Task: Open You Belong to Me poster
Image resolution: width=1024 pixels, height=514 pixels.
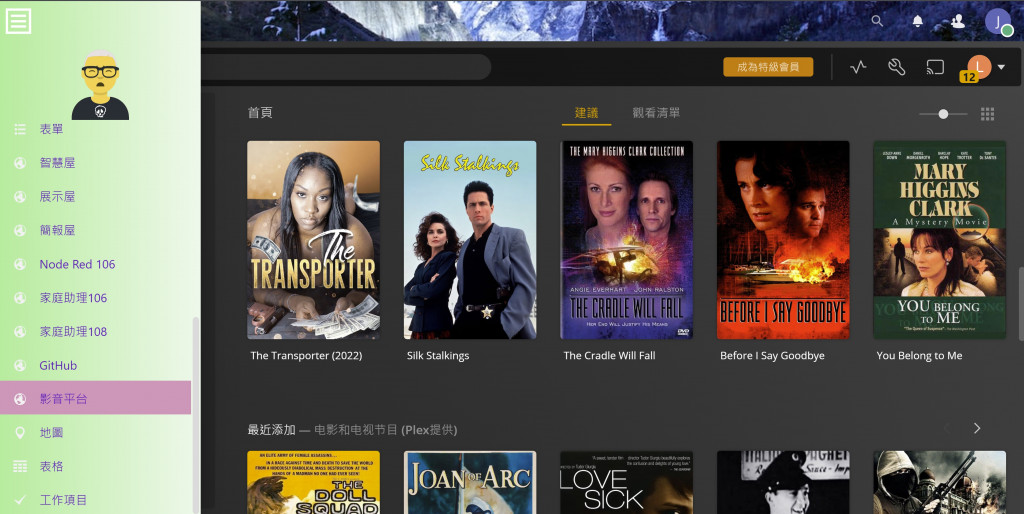Action: (x=939, y=239)
